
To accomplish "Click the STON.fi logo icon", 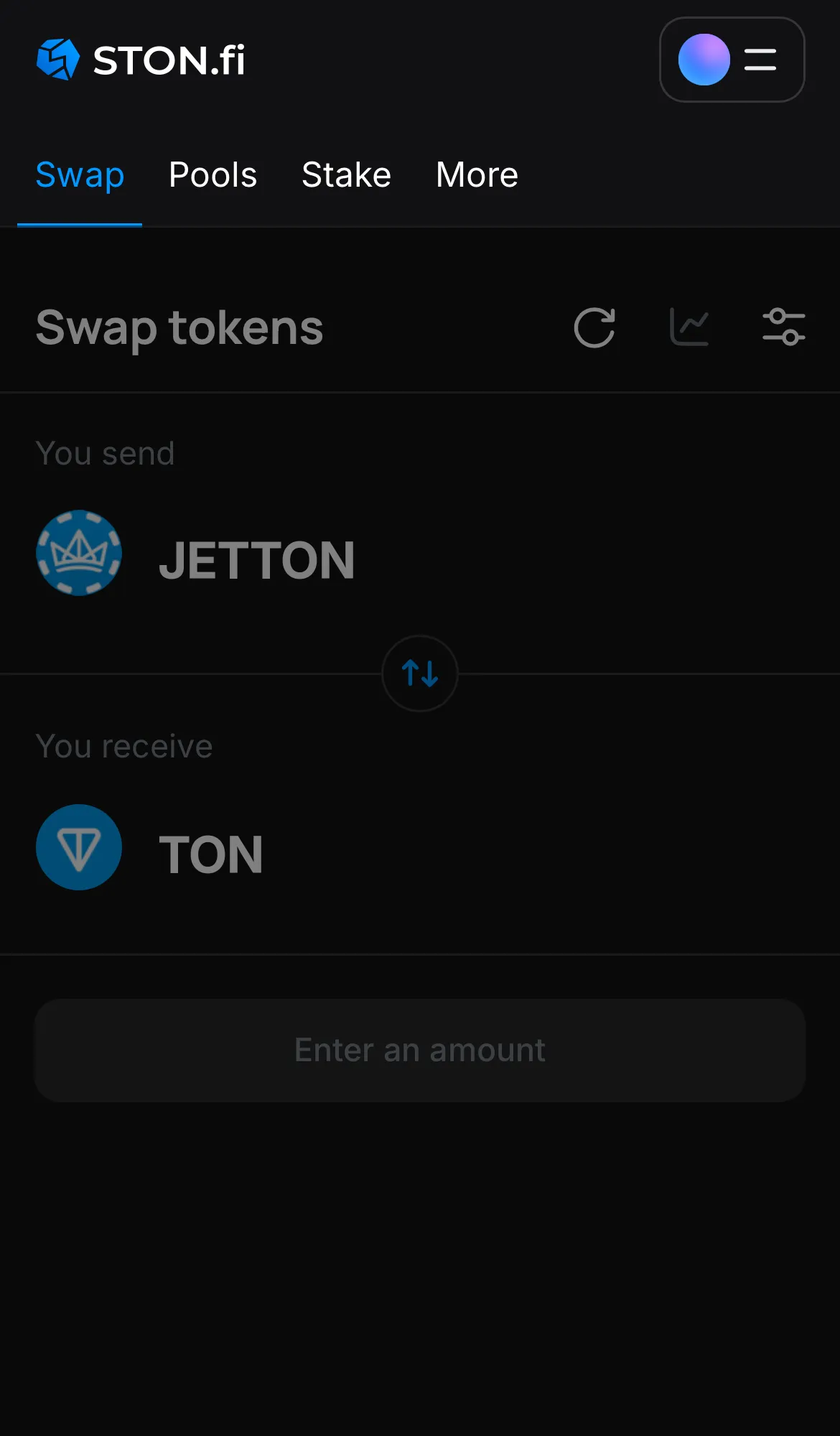I will [60, 60].
